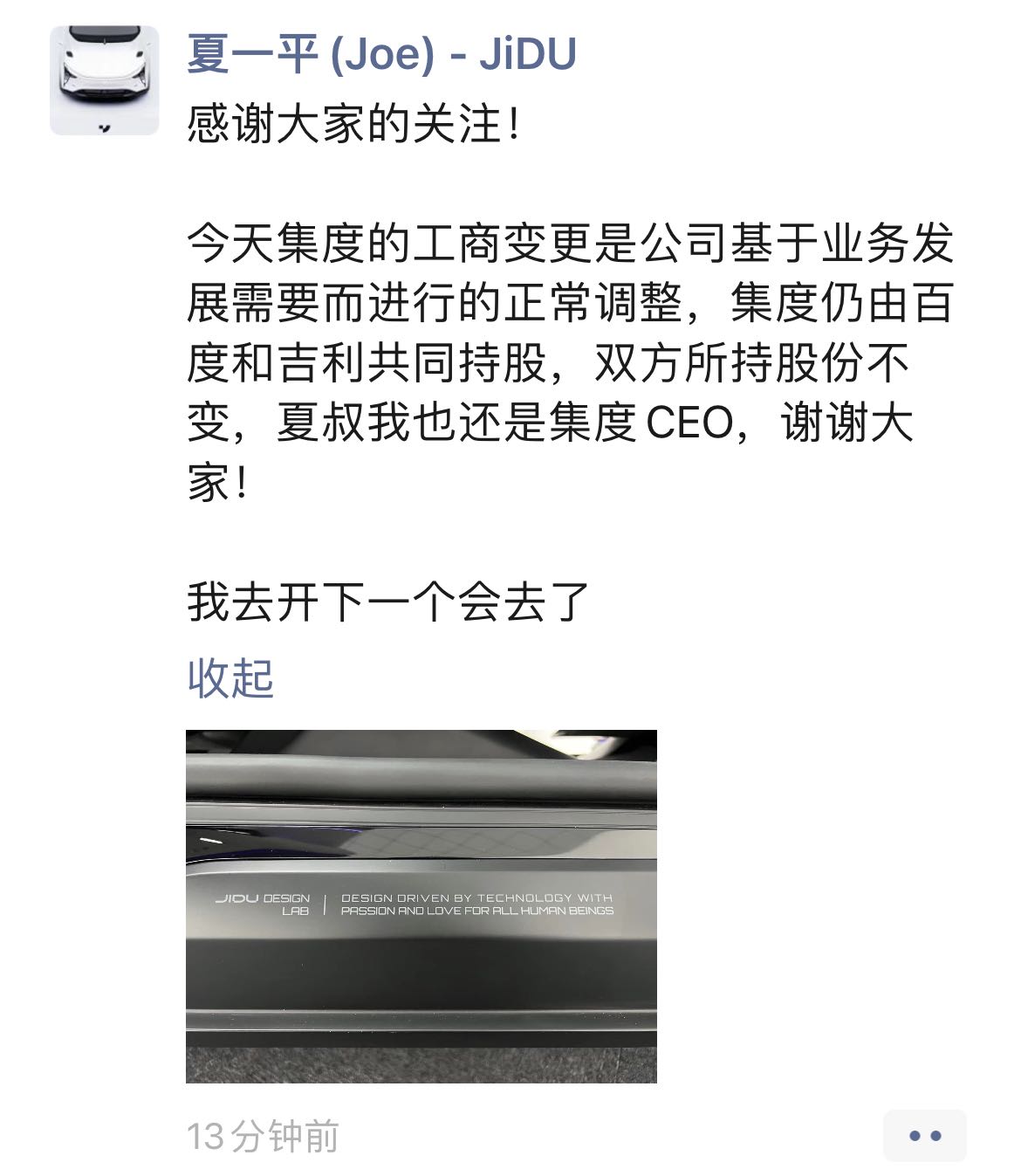This screenshot has width=1021, height=1176.
Task: View the JIDU Design Lab photo
Action: click(421, 906)
